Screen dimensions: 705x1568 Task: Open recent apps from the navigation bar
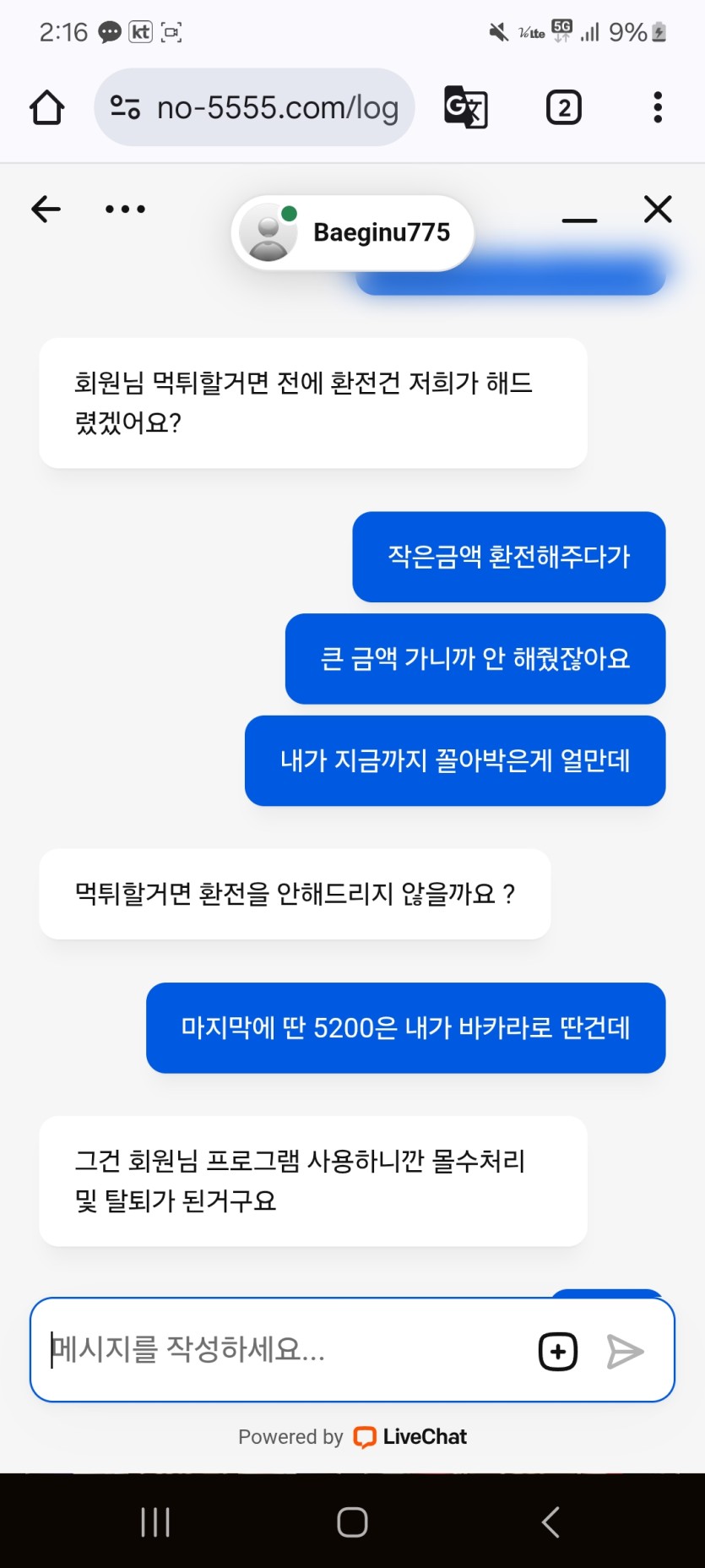(155, 1522)
